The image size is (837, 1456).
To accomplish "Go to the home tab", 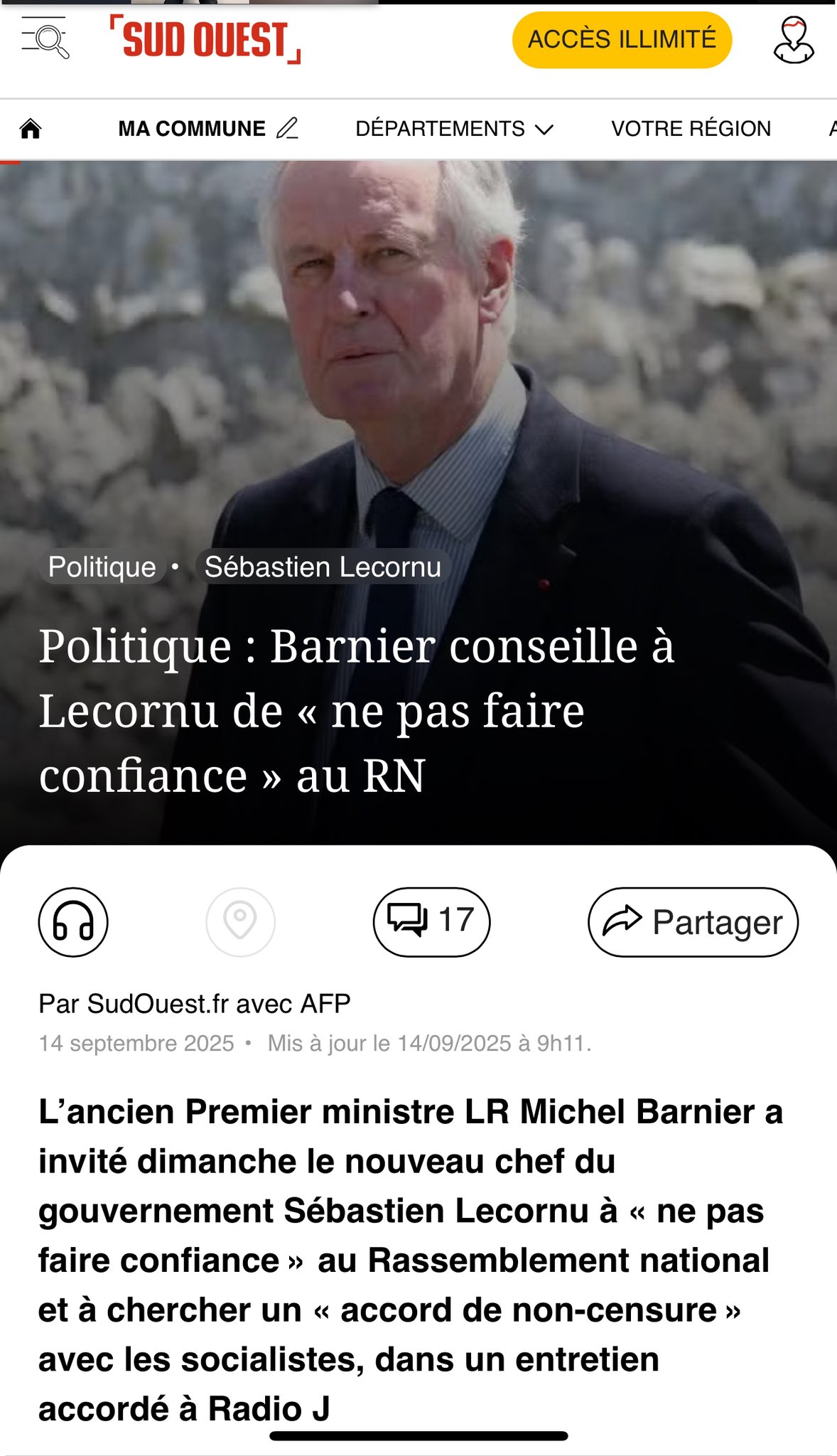I will tap(31, 129).
